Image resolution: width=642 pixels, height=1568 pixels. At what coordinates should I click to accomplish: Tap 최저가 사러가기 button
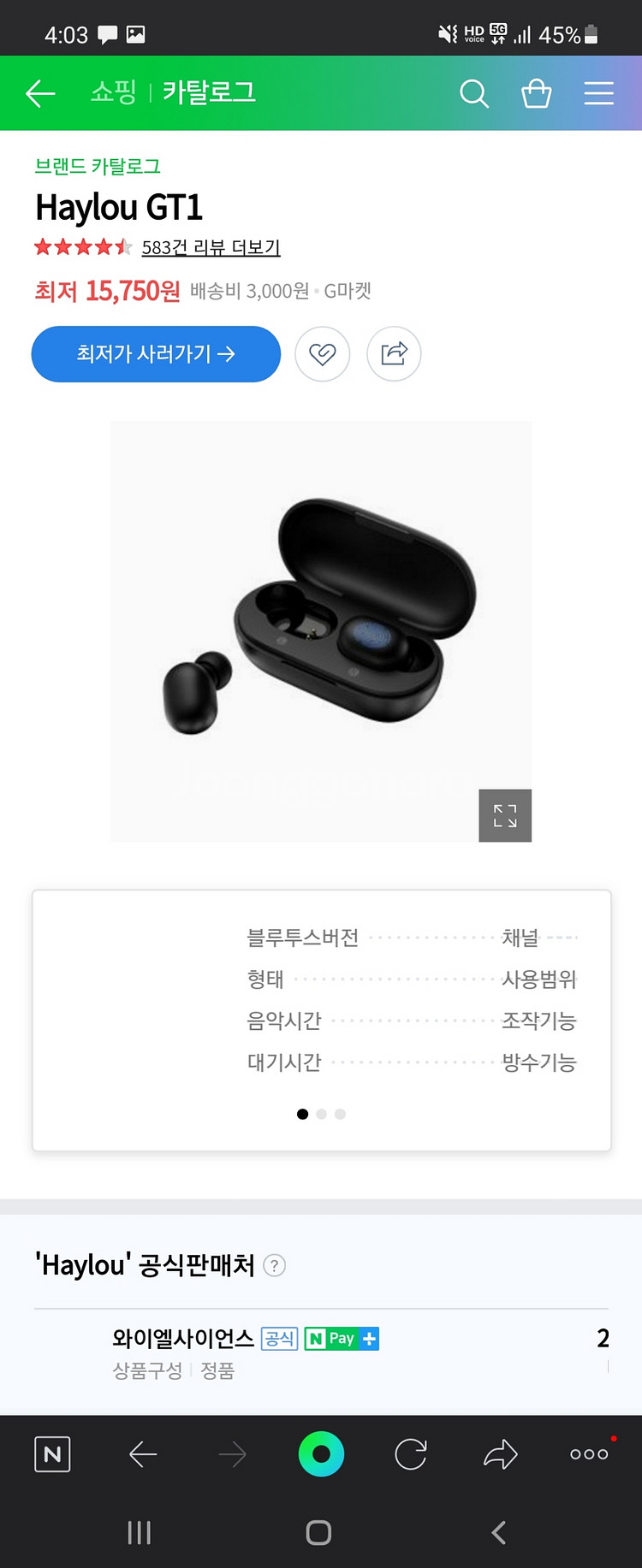click(x=156, y=354)
